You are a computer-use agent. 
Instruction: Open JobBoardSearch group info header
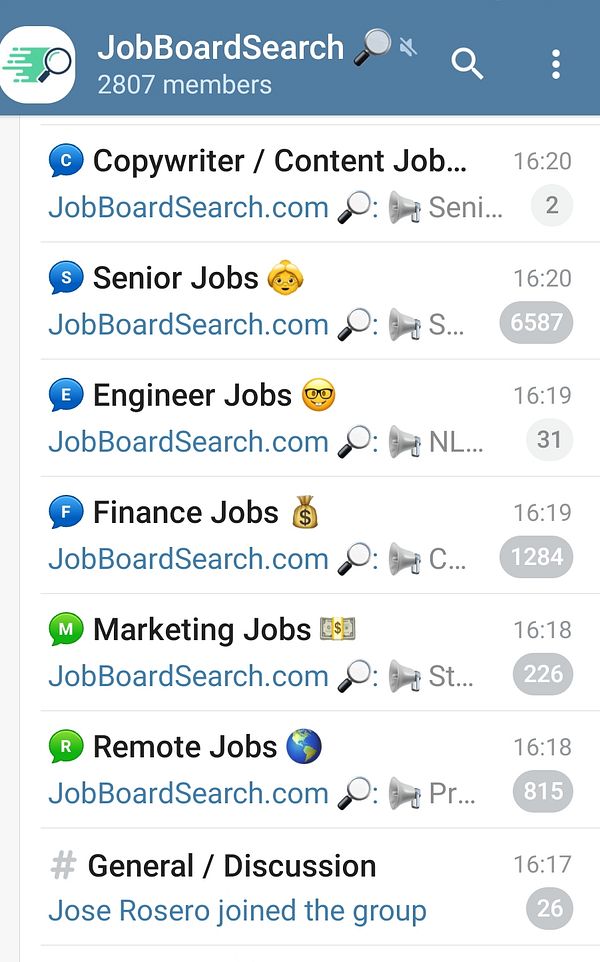click(x=220, y=63)
